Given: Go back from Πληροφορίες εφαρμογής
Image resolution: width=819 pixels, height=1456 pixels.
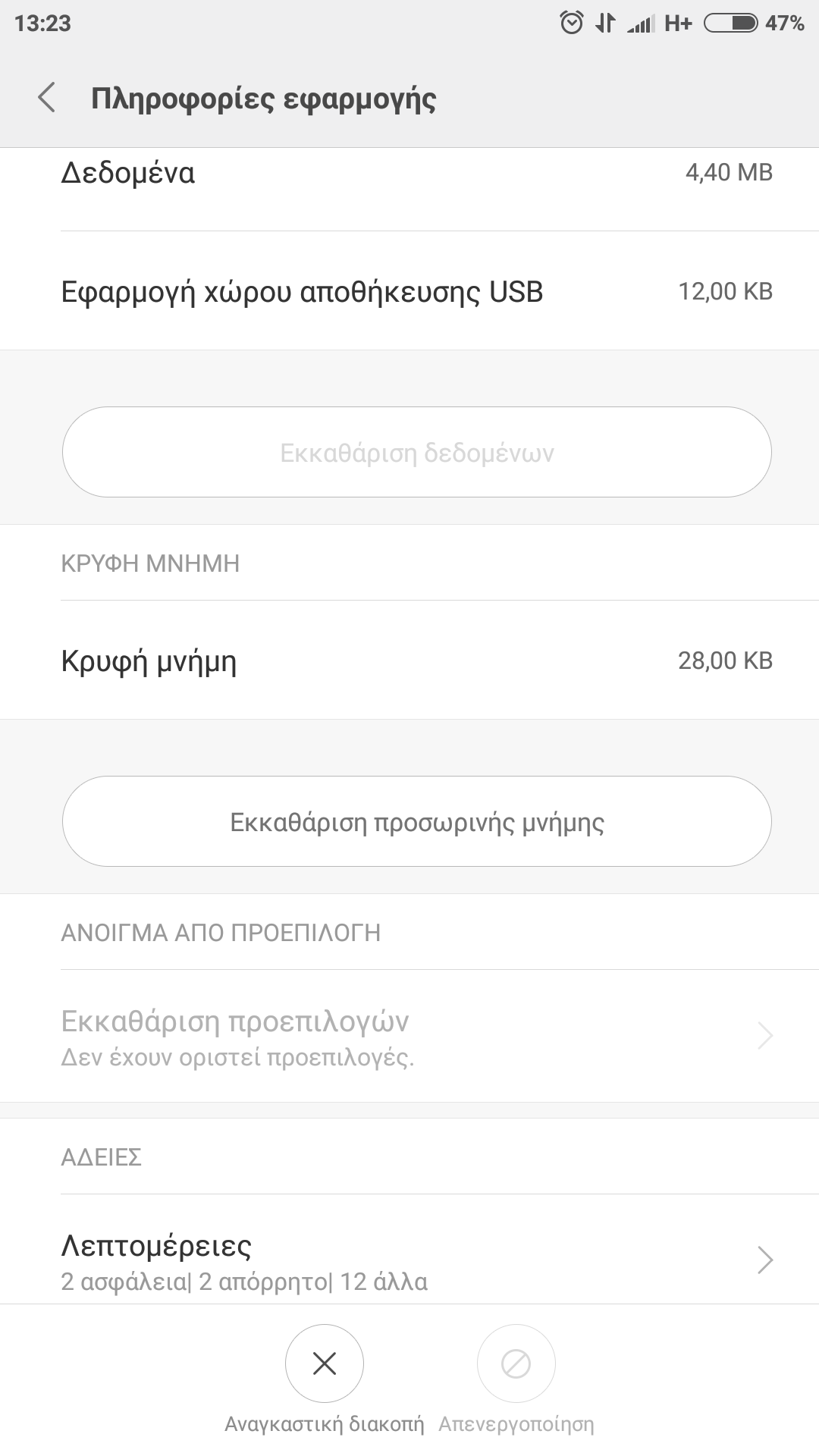Looking at the screenshot, I should point(47,99).
